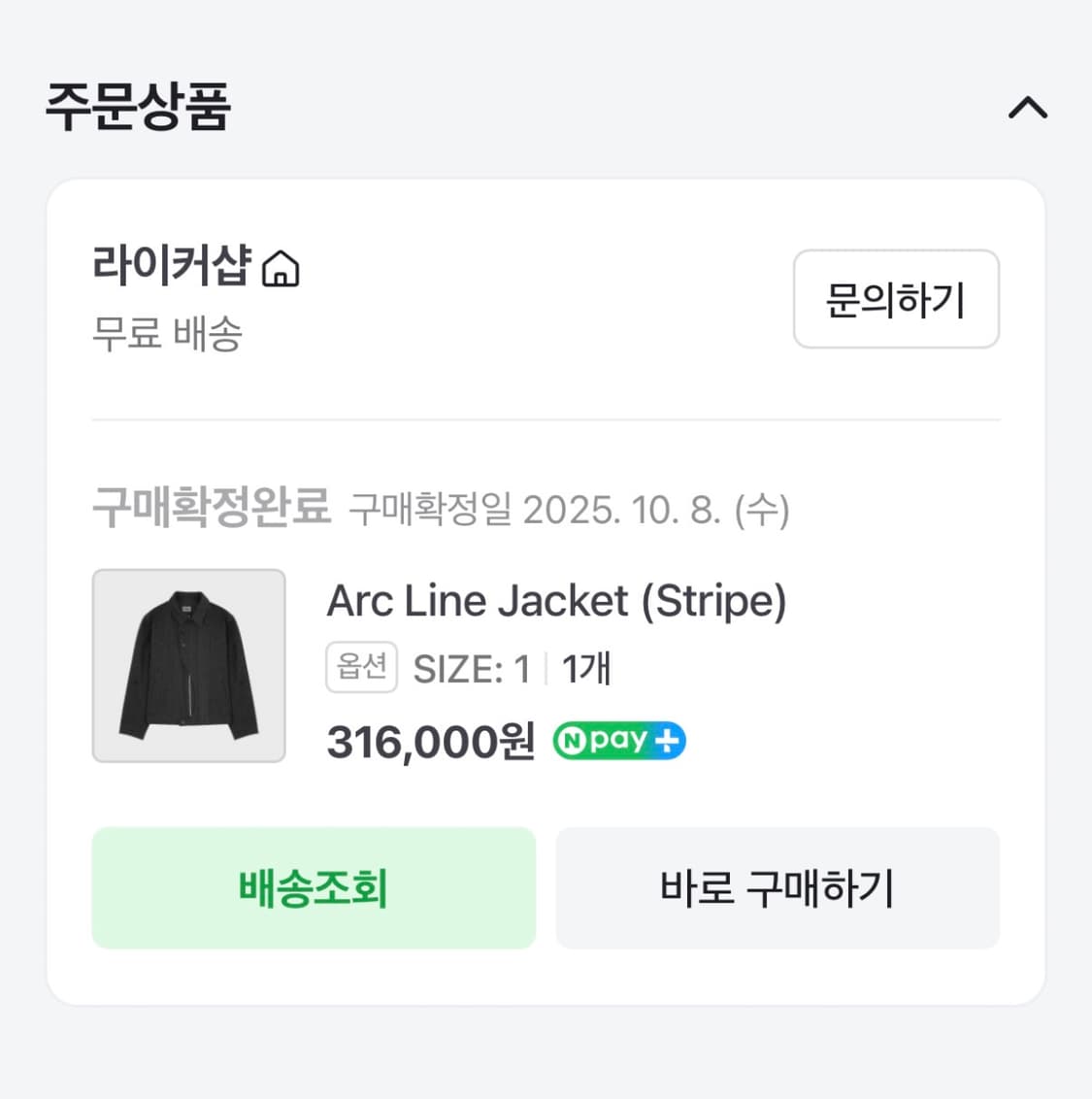1092x1099 pixels.
Task: Select the green N logo in the pay badge
Action: click(575, 740)
